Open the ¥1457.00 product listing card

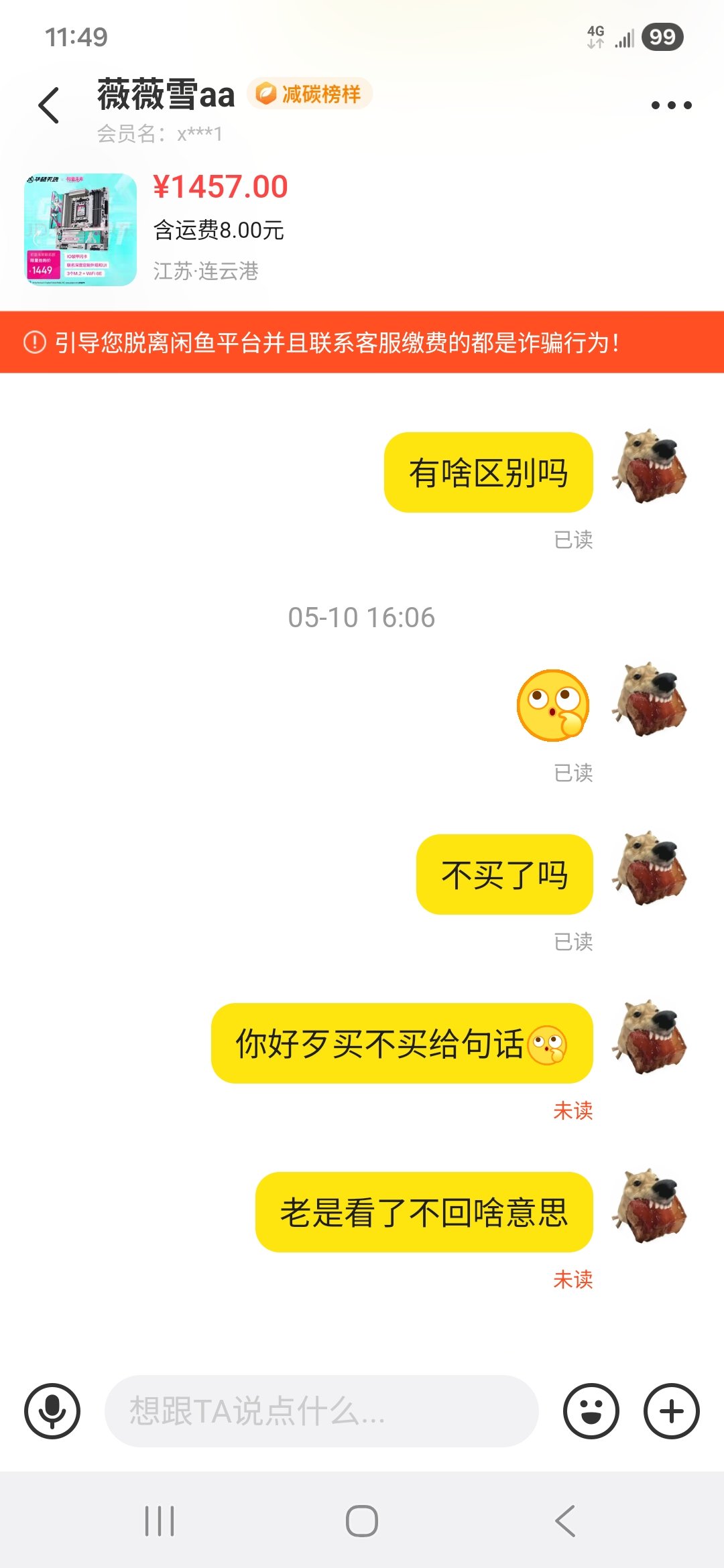221,188
